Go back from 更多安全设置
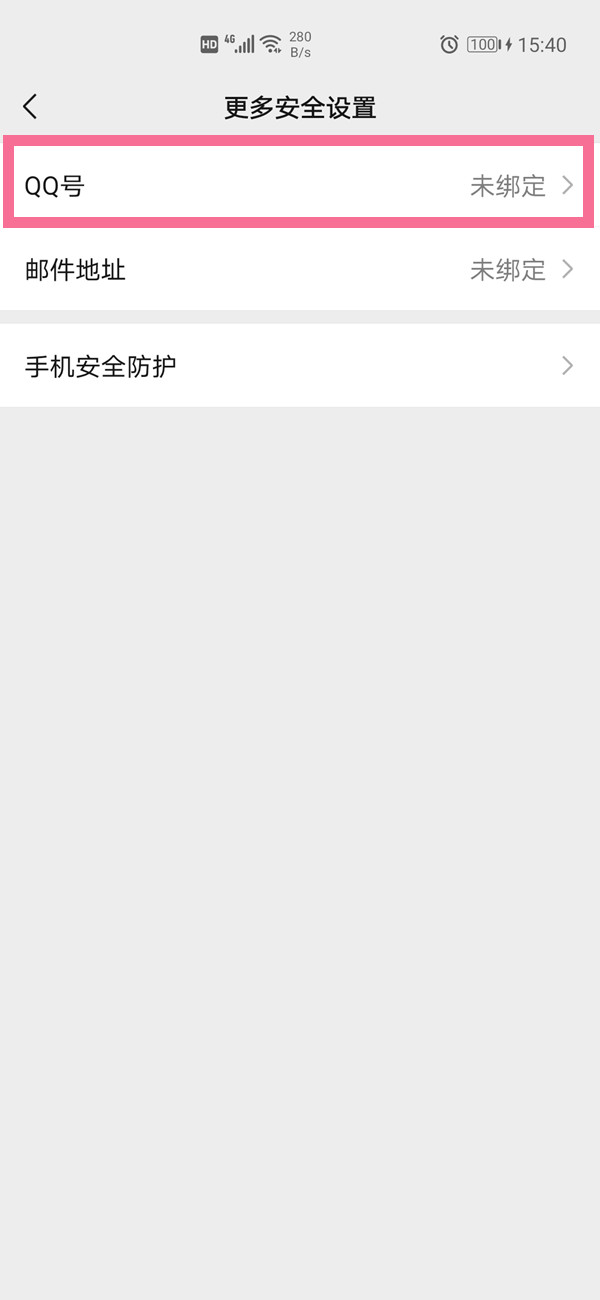 30,107
